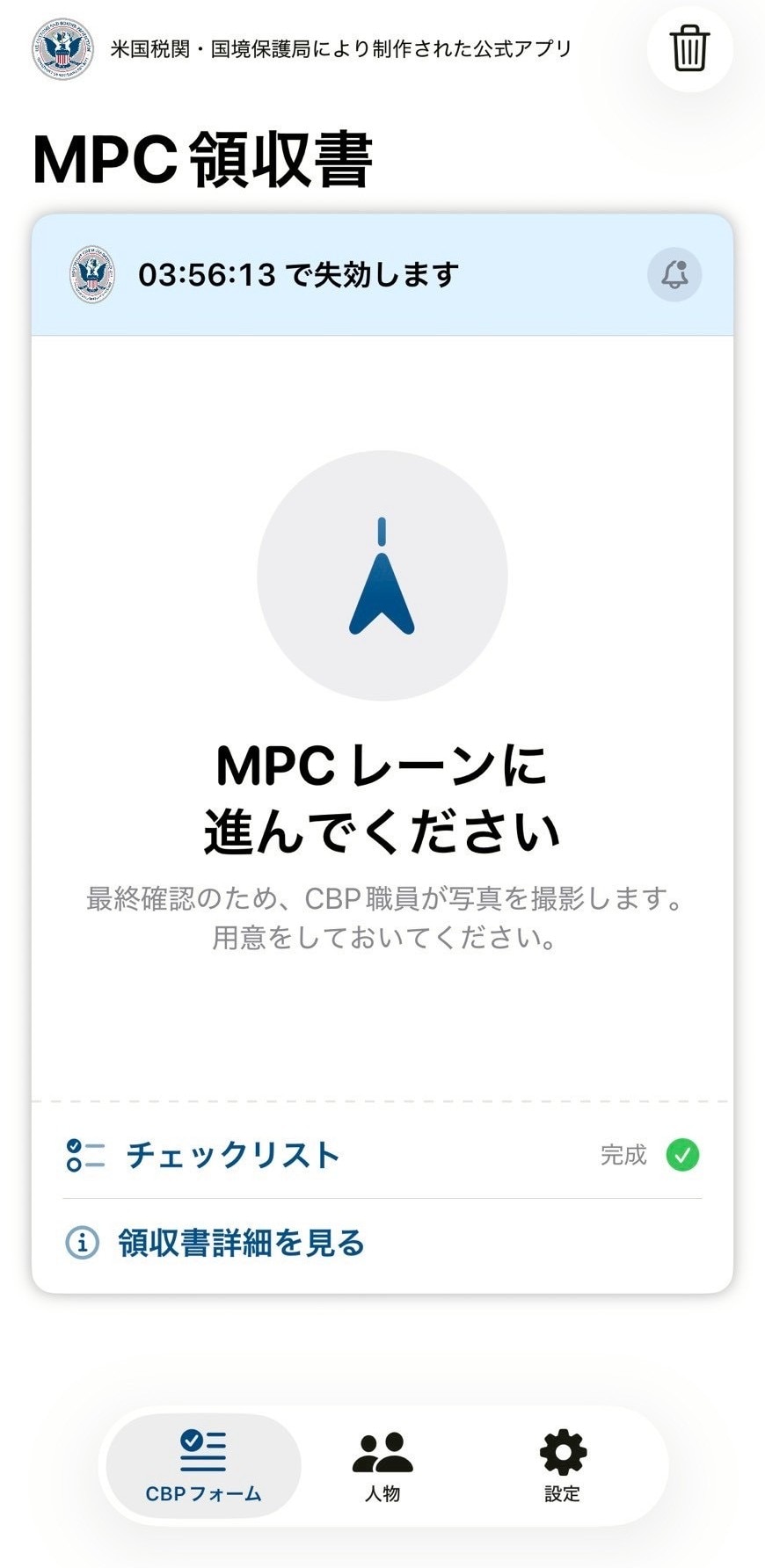Image resolution: width=765 pixels, height=1568 pixels.
Task: Go to the 人物 tab
Action: 382,1465
